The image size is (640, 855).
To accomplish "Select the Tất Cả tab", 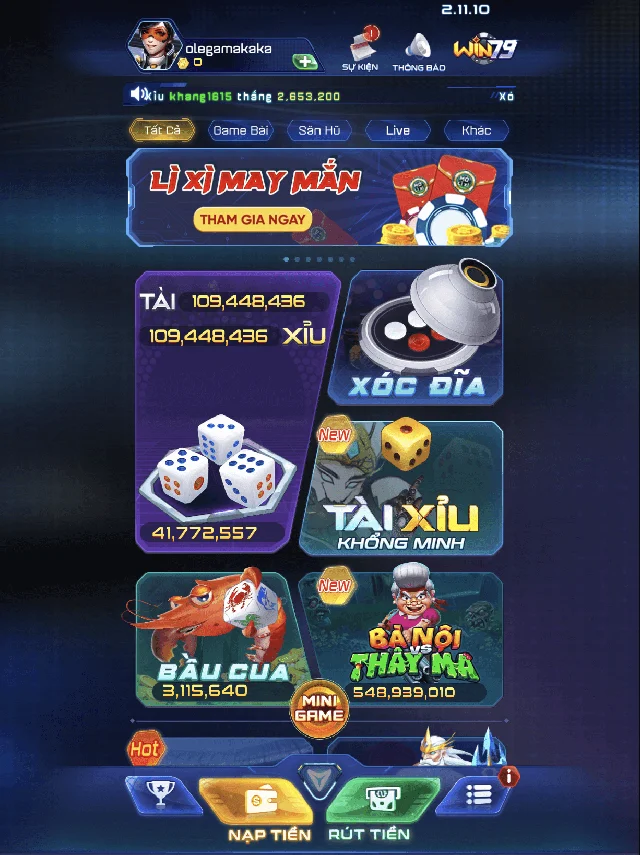I will [162, 130].
